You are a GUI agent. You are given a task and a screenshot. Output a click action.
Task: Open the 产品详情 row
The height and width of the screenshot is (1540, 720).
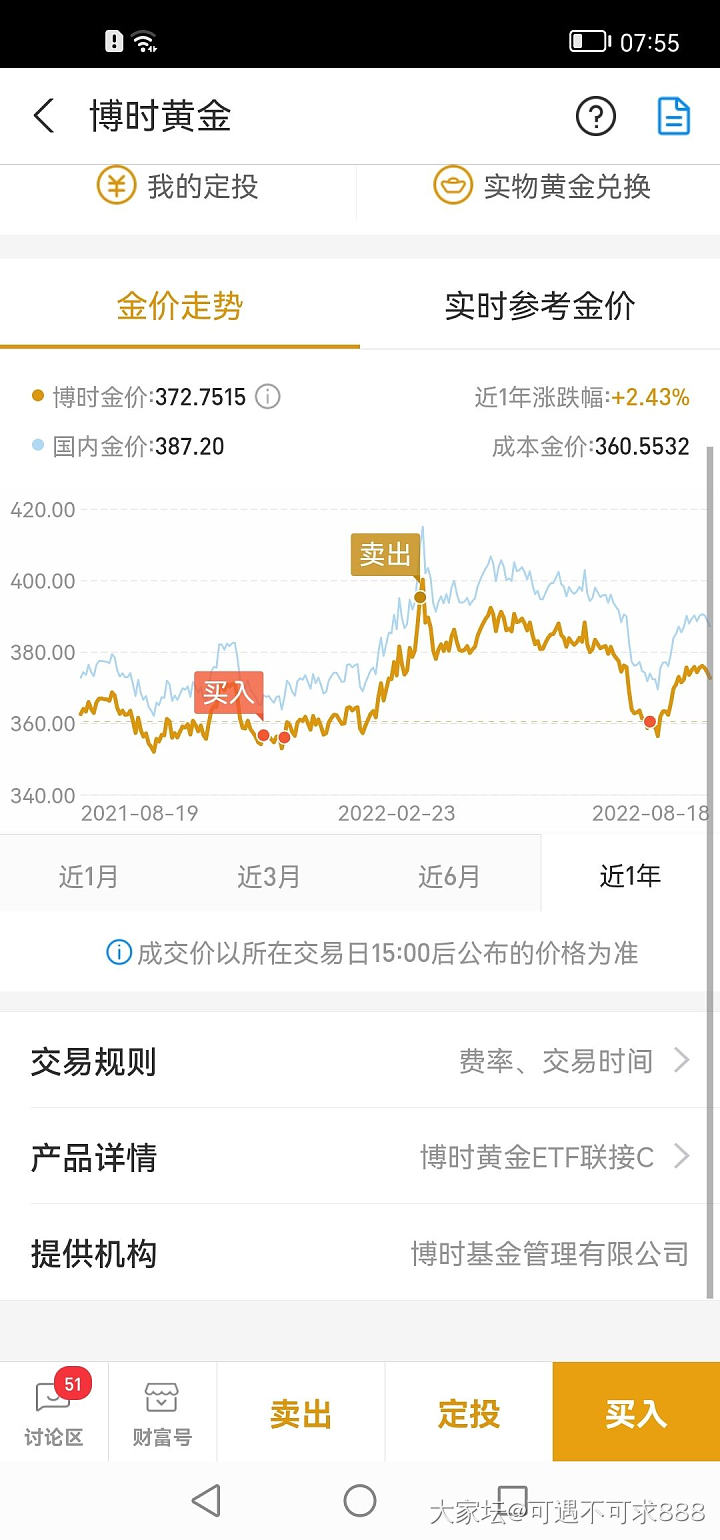click(360, 1157)
